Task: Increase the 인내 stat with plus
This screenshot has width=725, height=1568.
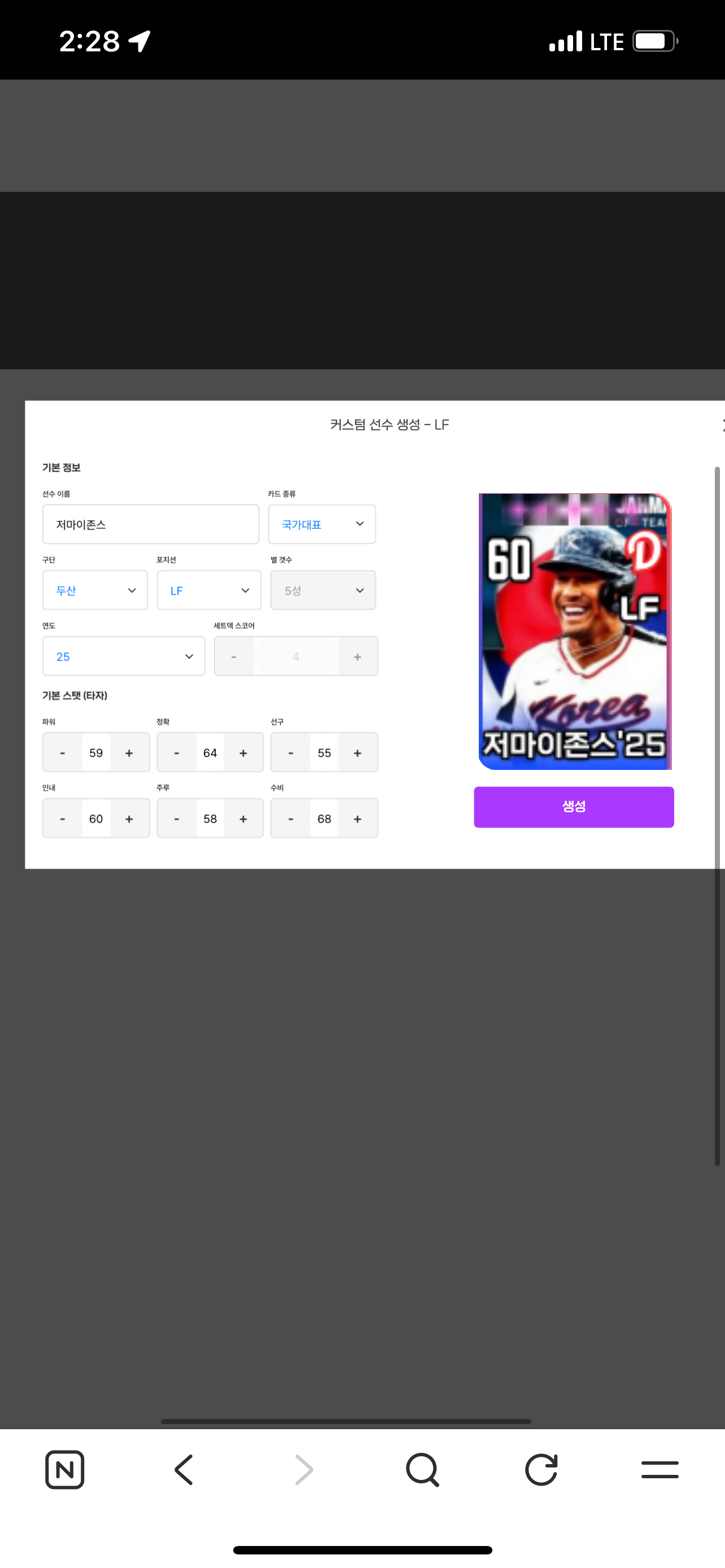Action: 129,818
